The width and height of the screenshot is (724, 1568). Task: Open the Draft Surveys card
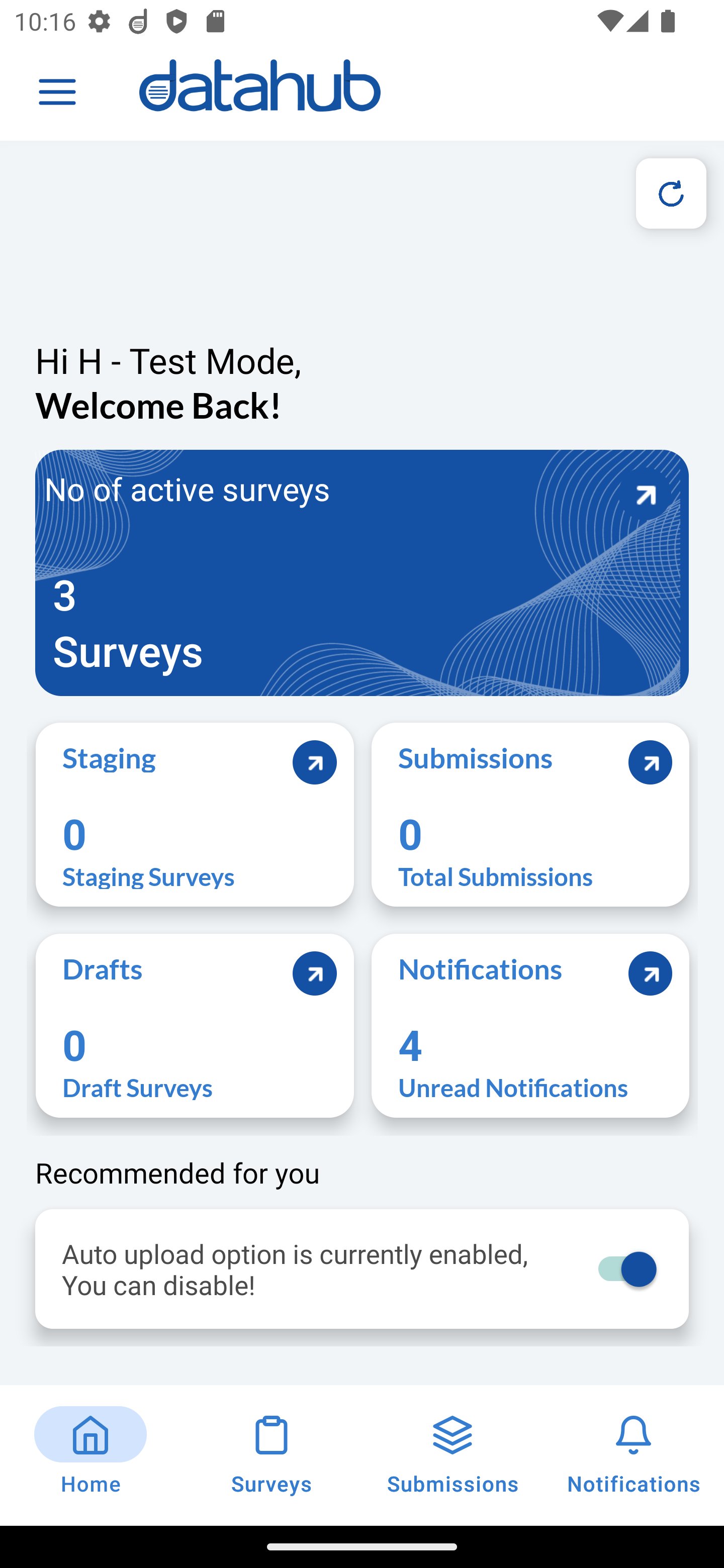coord(194,1026)
